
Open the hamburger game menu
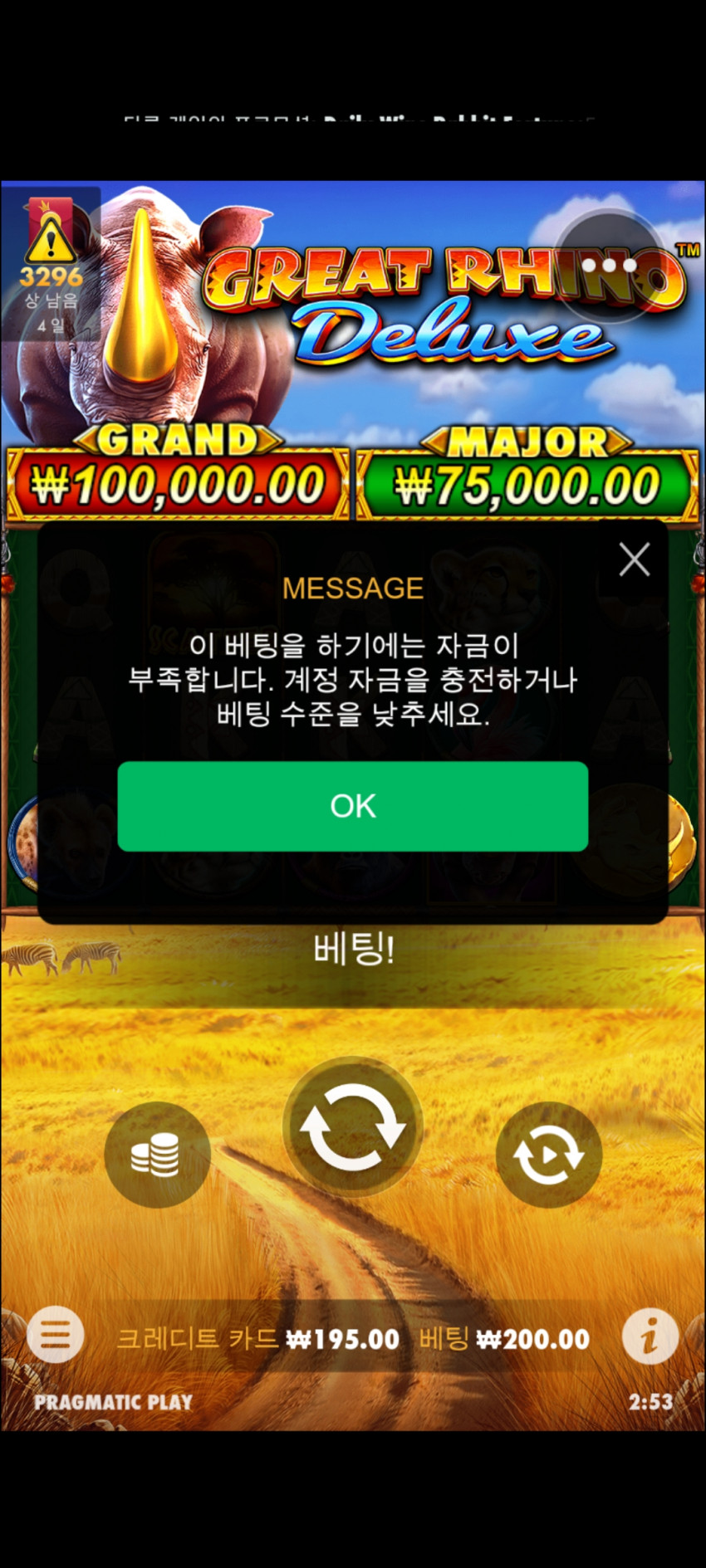click(55, 1336)
